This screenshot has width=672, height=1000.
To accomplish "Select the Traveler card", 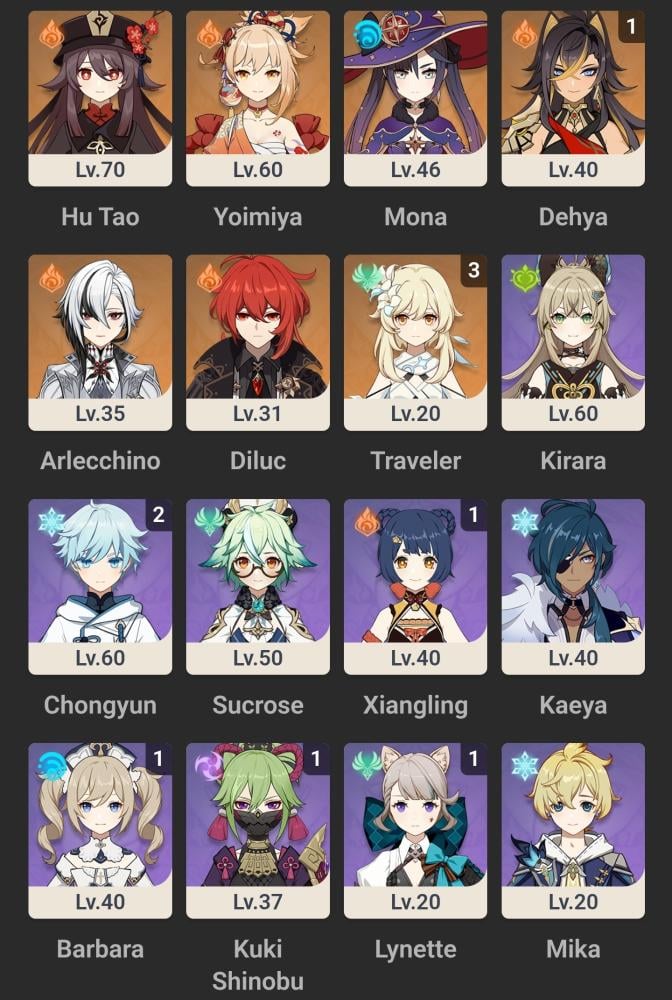I will [416, 342].
